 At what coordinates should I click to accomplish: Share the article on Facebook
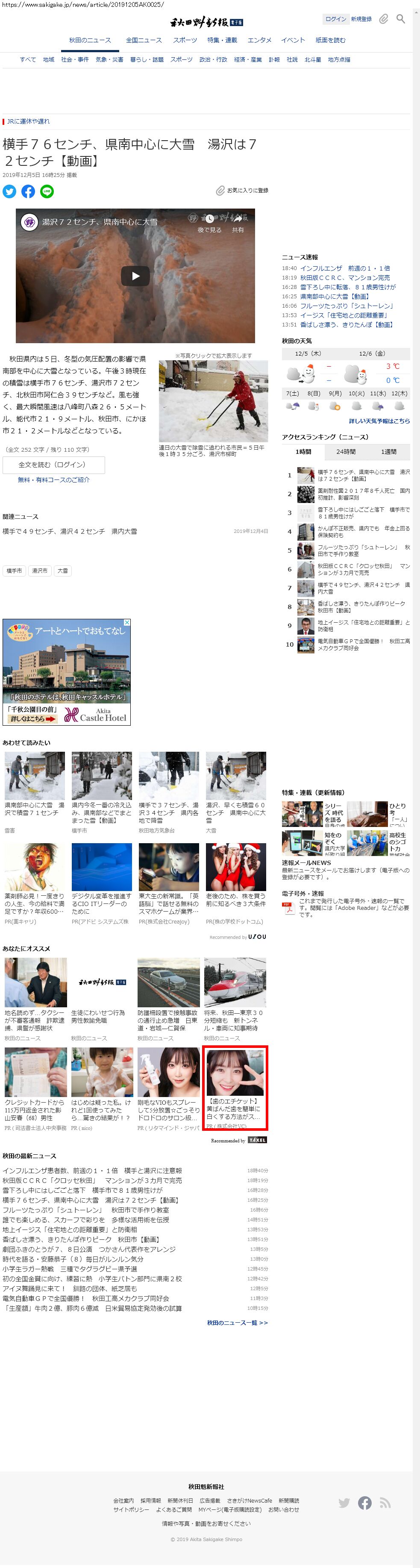pyautogui.click(x=28, y=191)
